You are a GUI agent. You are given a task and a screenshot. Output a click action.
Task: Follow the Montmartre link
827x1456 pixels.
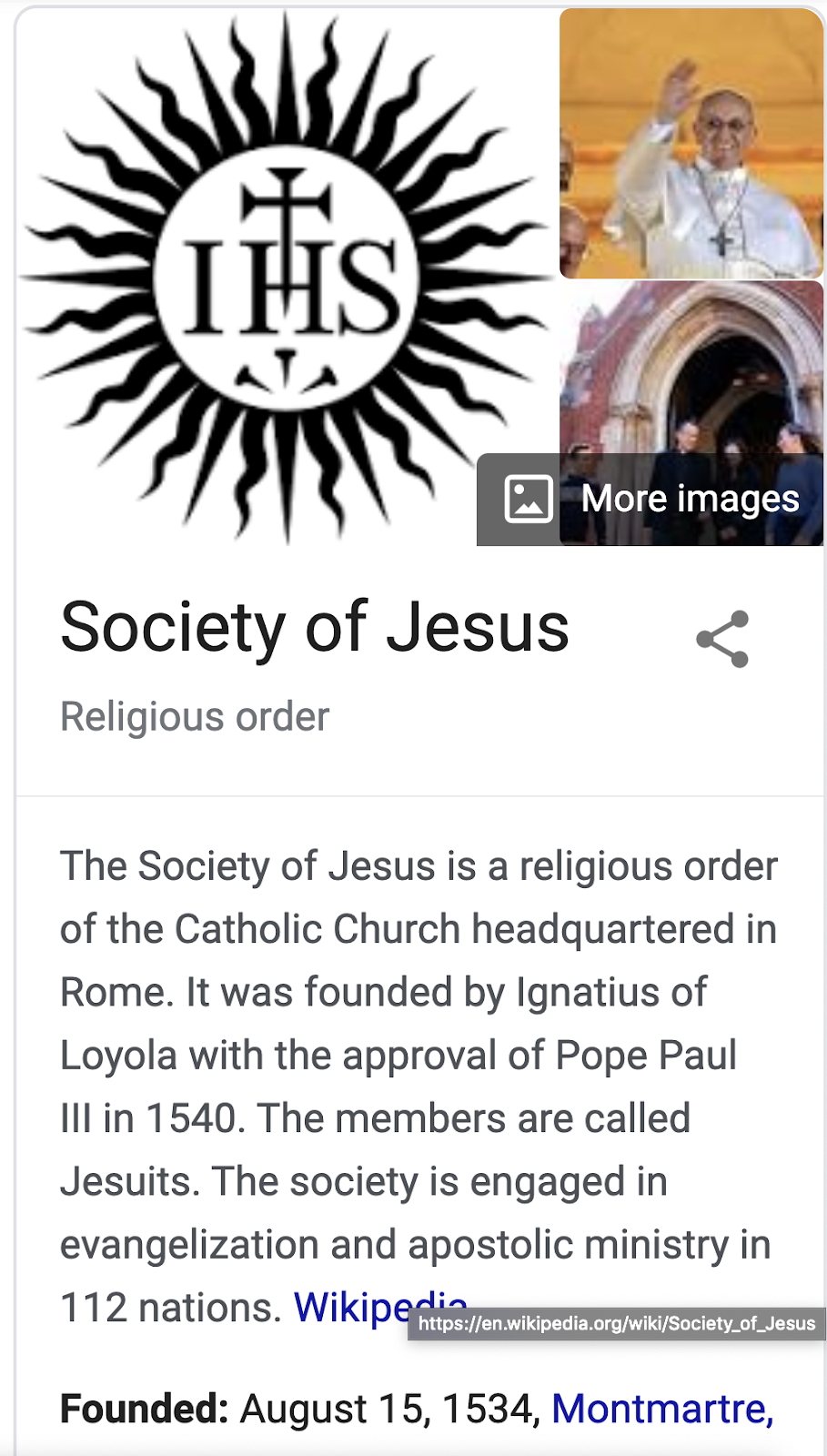[661, 1409]
